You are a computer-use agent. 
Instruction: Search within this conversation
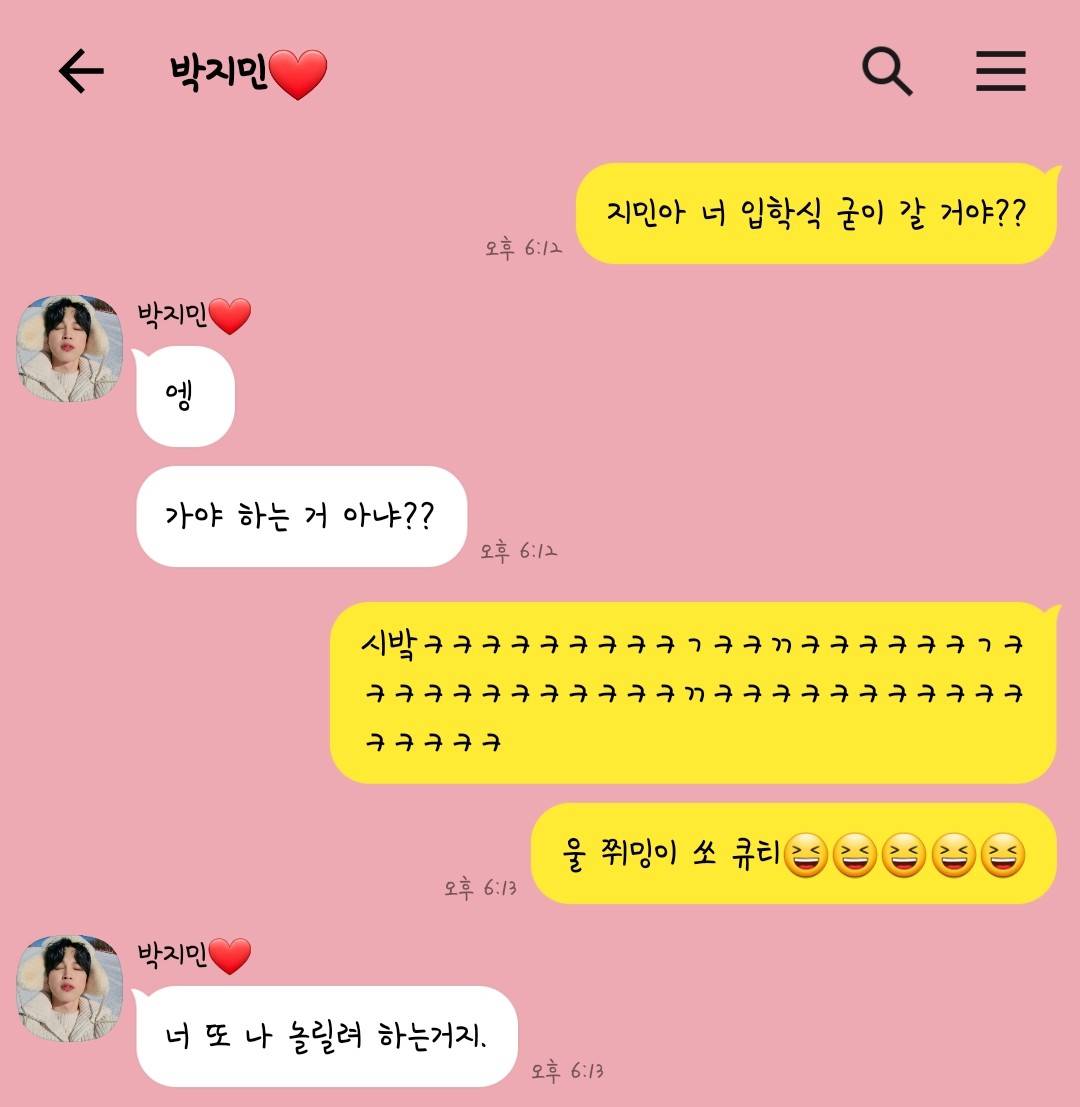[x=886, y=71]
